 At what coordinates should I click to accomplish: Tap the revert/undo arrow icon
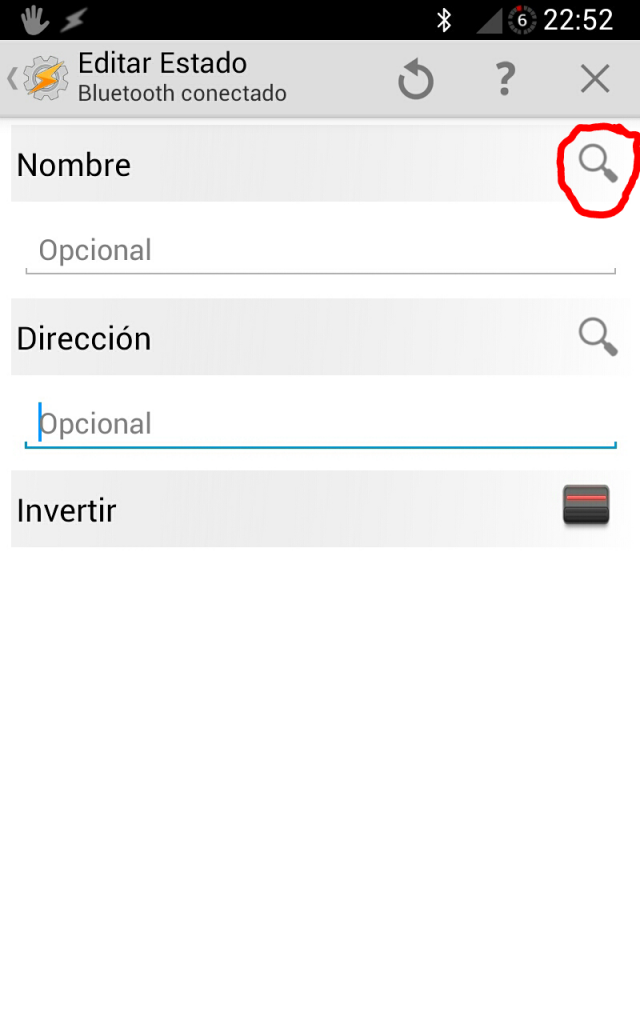pos(415,79)
